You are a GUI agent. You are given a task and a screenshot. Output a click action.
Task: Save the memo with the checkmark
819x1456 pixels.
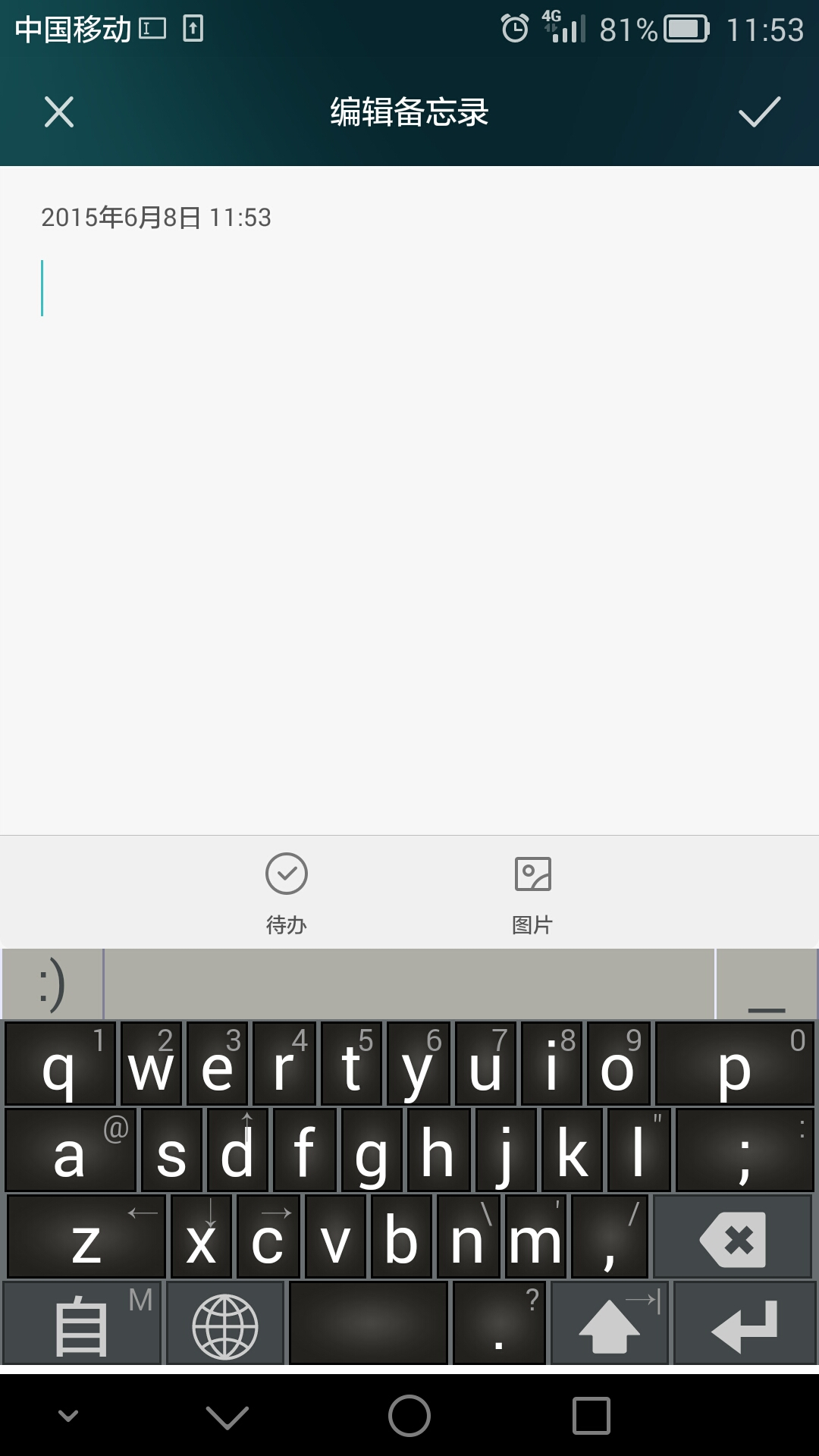[x=759, y=112]
